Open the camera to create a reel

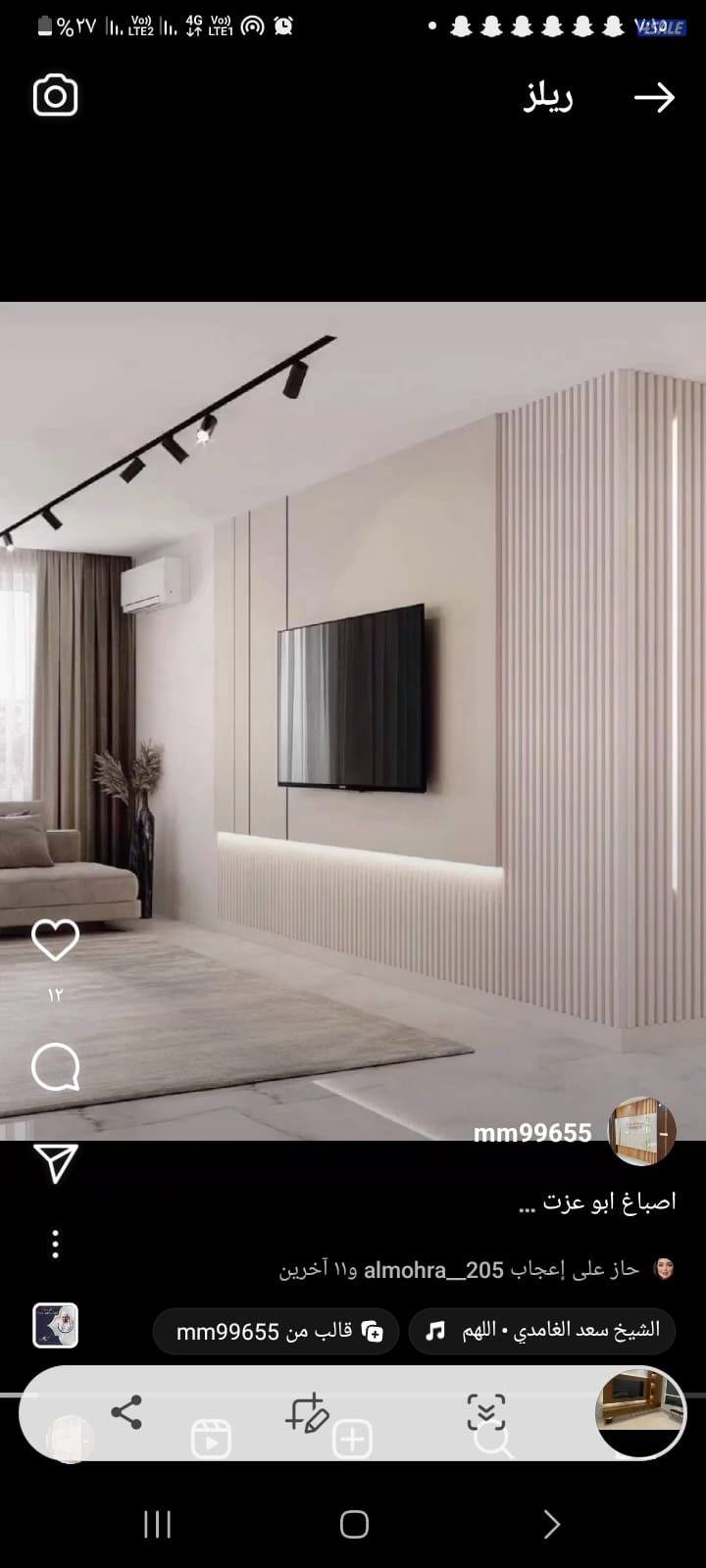click(55, 96)
